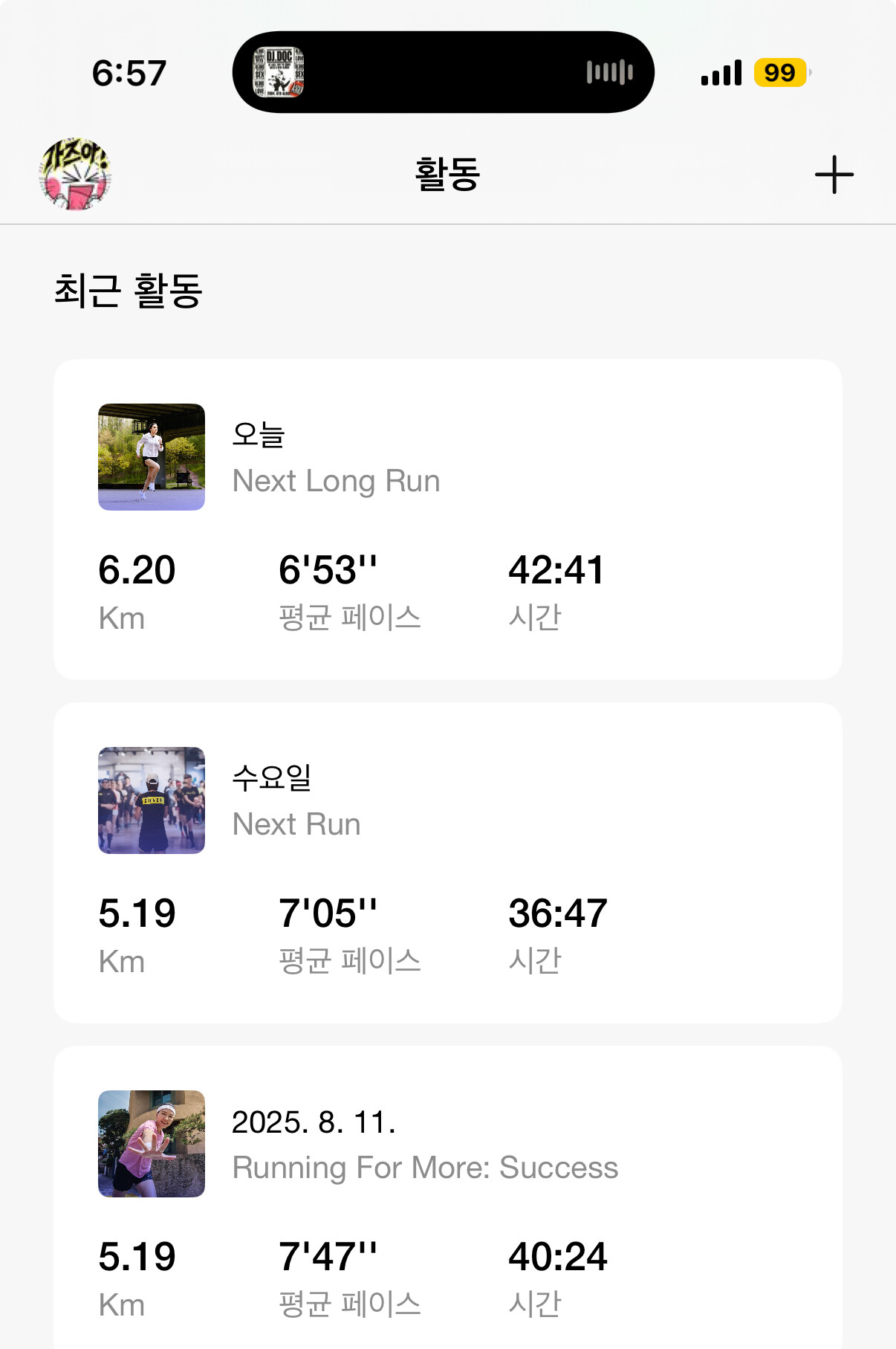896x1349 pixels.
Task: Open Wednesday's Next Run activity
Action: (x=447, y=862)
